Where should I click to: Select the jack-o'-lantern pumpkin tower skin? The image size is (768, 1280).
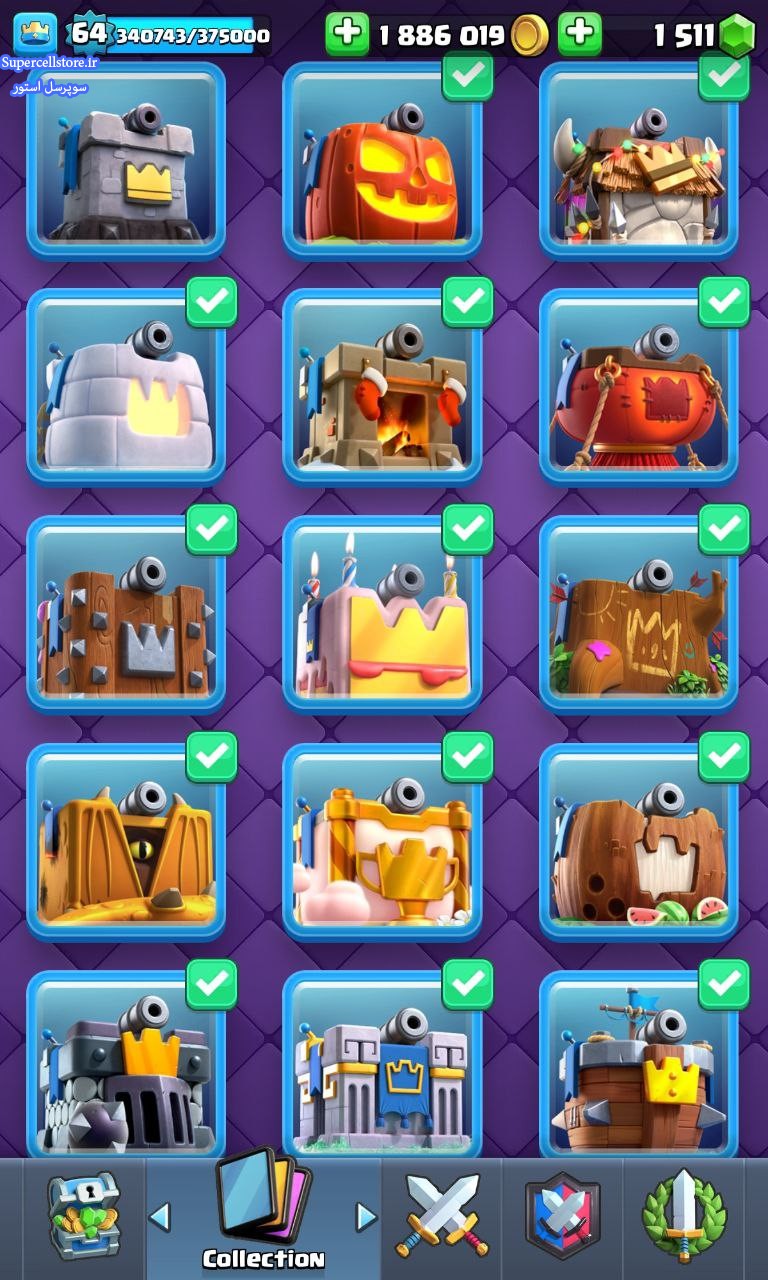(x=382, y=160)
